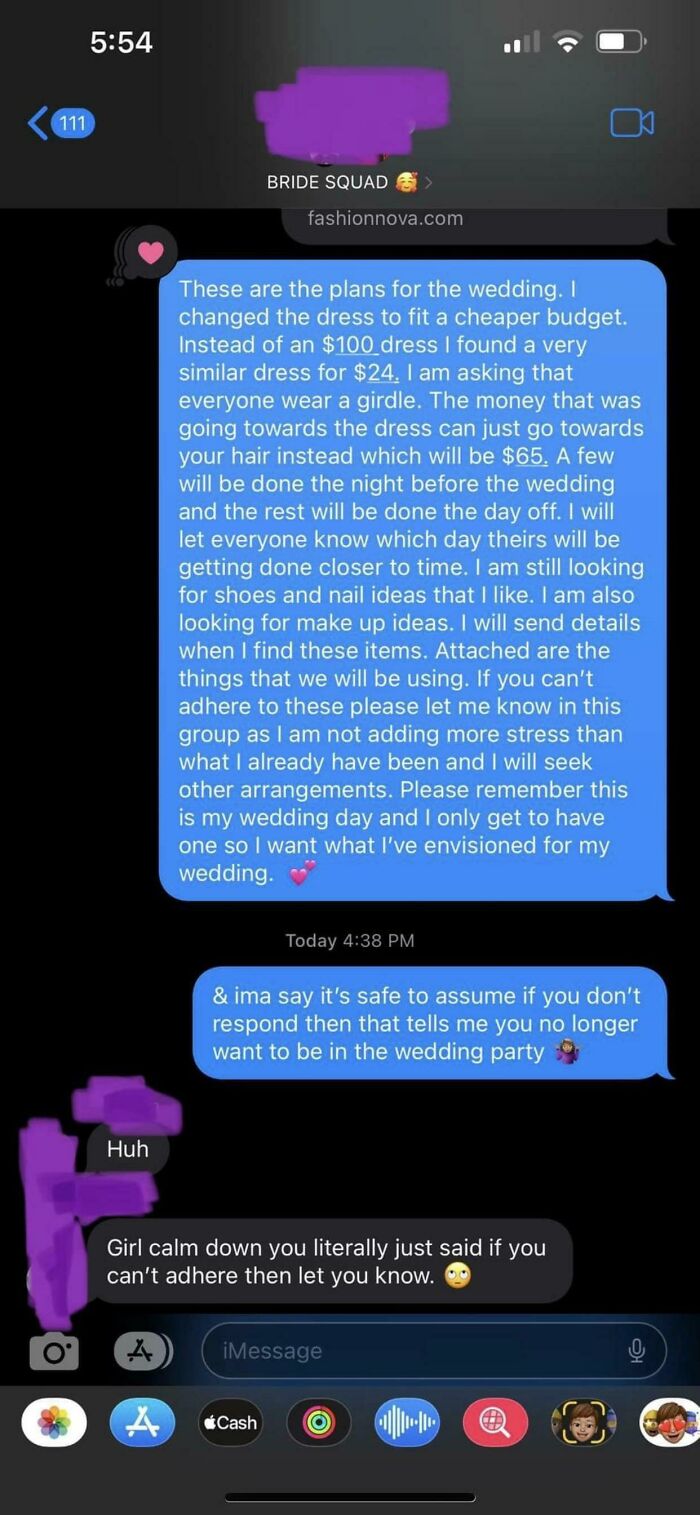Open the App Store for iMessage

tap(143, 1423)
